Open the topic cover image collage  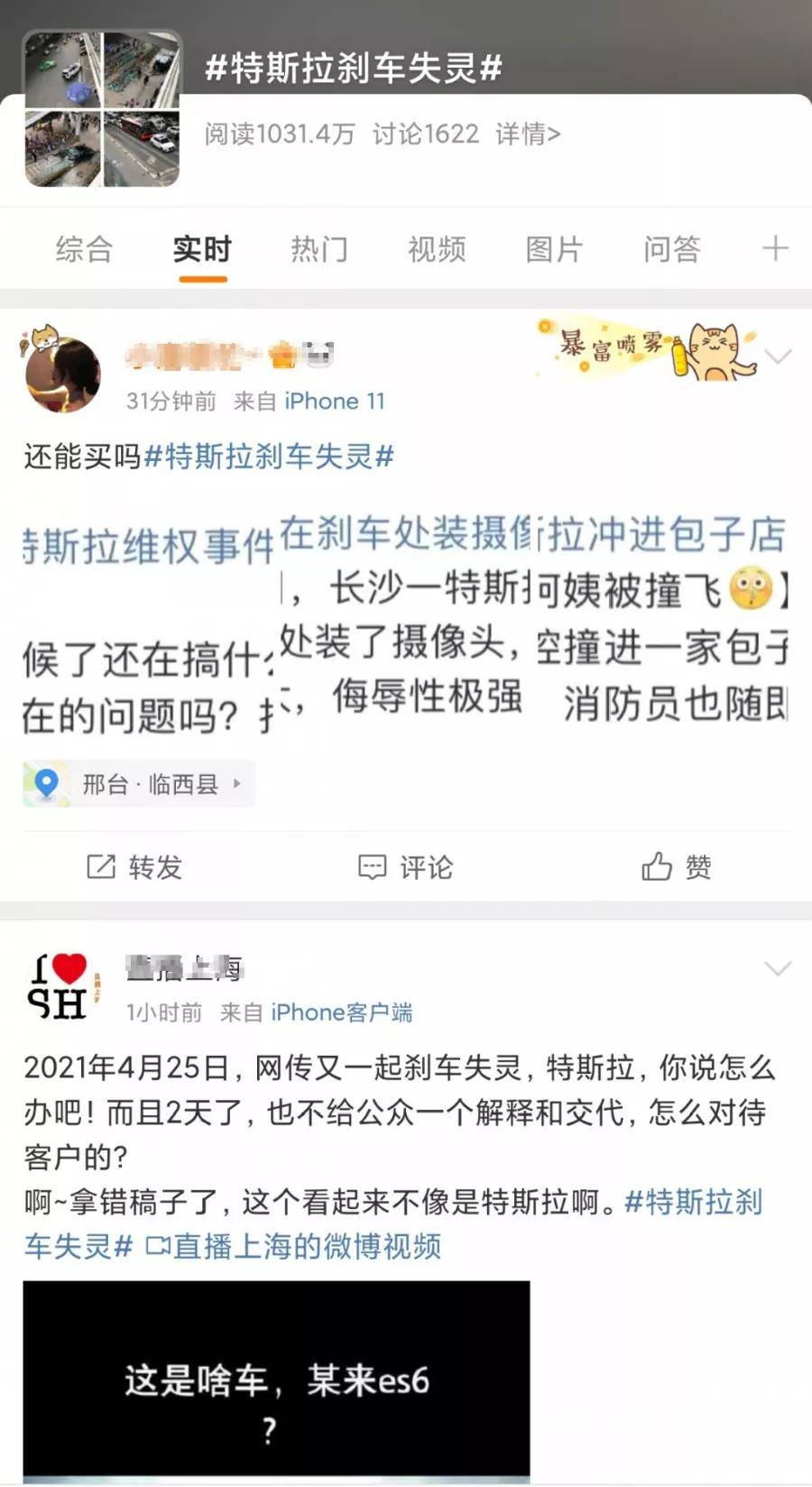(102, 109)
